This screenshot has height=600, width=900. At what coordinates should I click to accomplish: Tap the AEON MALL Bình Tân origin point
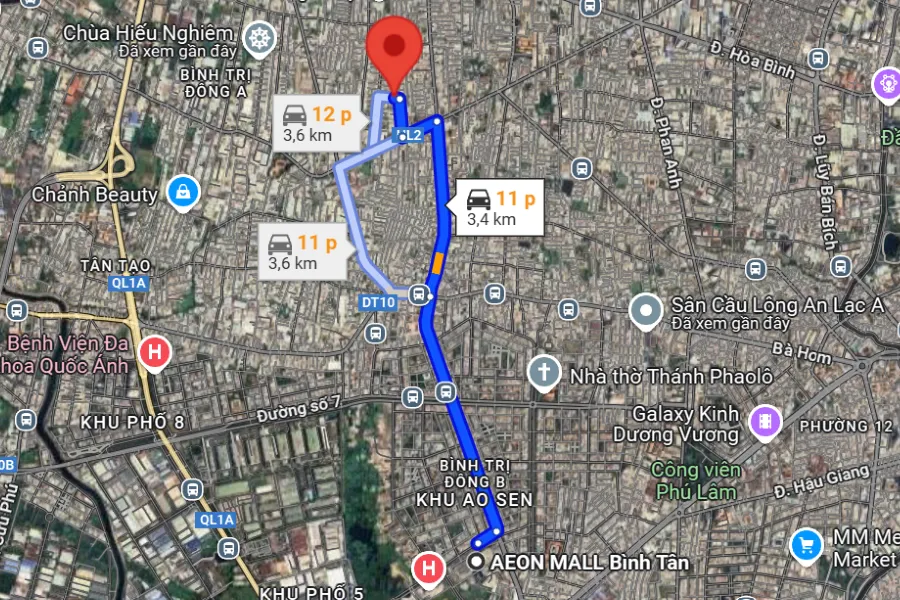[x=477, y=562]
